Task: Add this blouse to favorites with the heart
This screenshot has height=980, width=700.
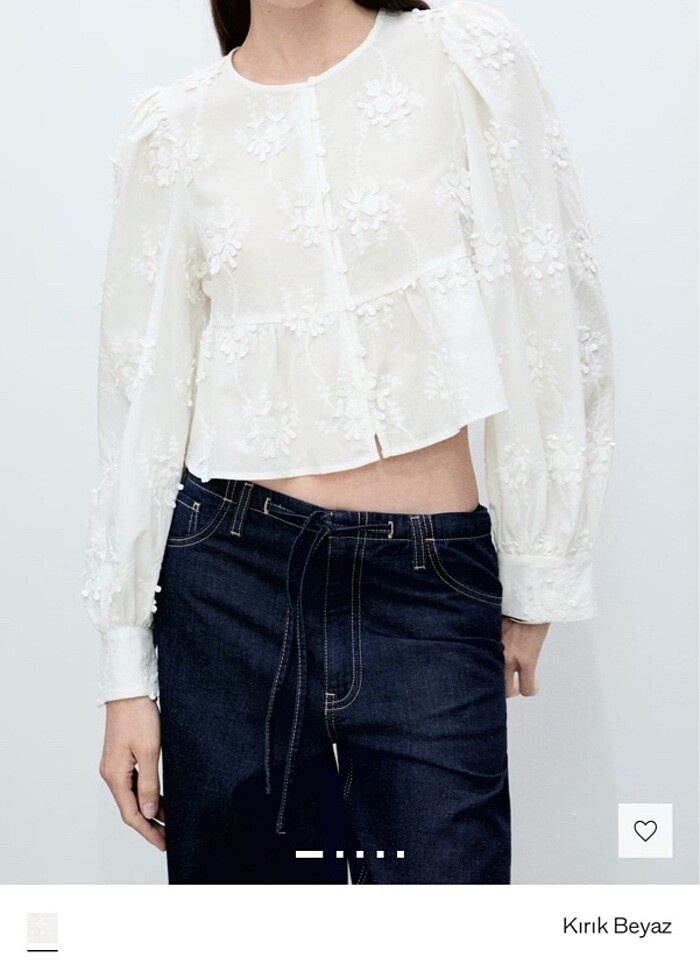Action: coord(645,831)
